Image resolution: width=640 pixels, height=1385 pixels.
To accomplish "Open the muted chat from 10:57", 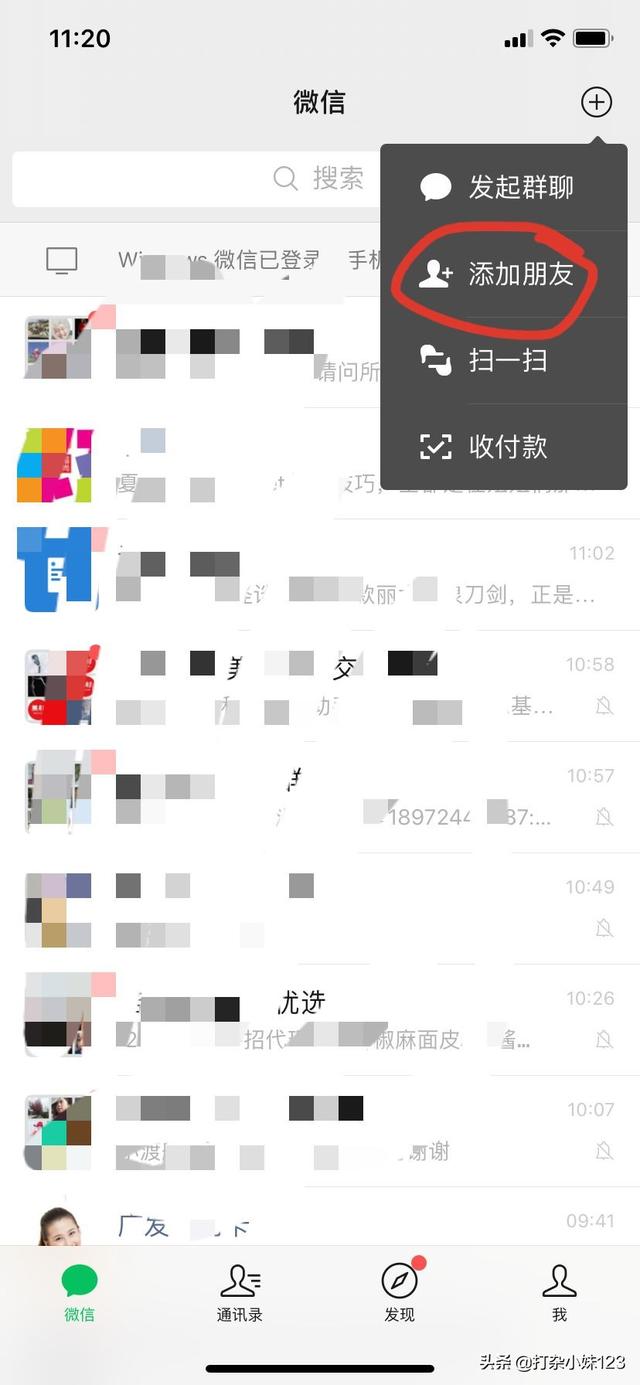I will pos(320,797).
